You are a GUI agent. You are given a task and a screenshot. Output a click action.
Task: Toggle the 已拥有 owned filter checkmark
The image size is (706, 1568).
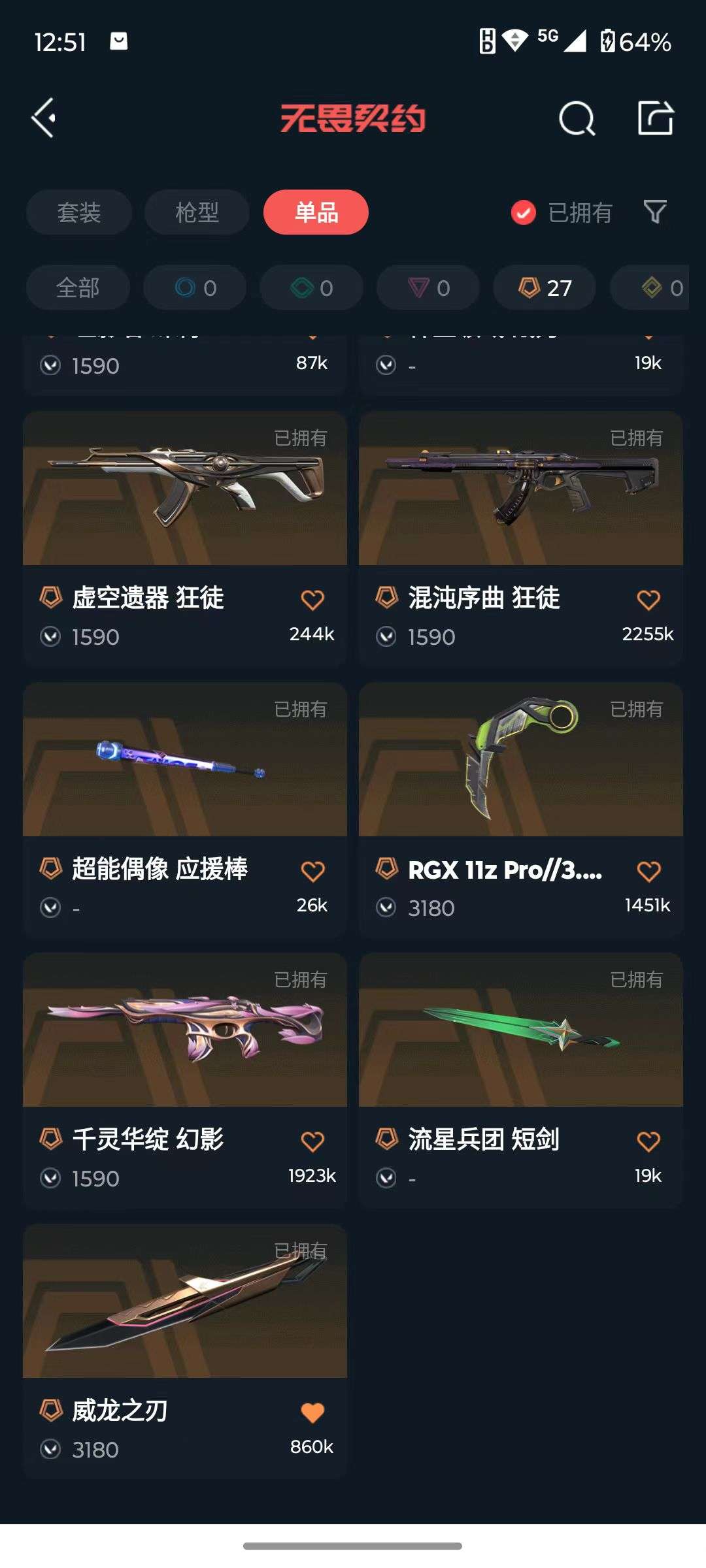(x=522, y=213)
